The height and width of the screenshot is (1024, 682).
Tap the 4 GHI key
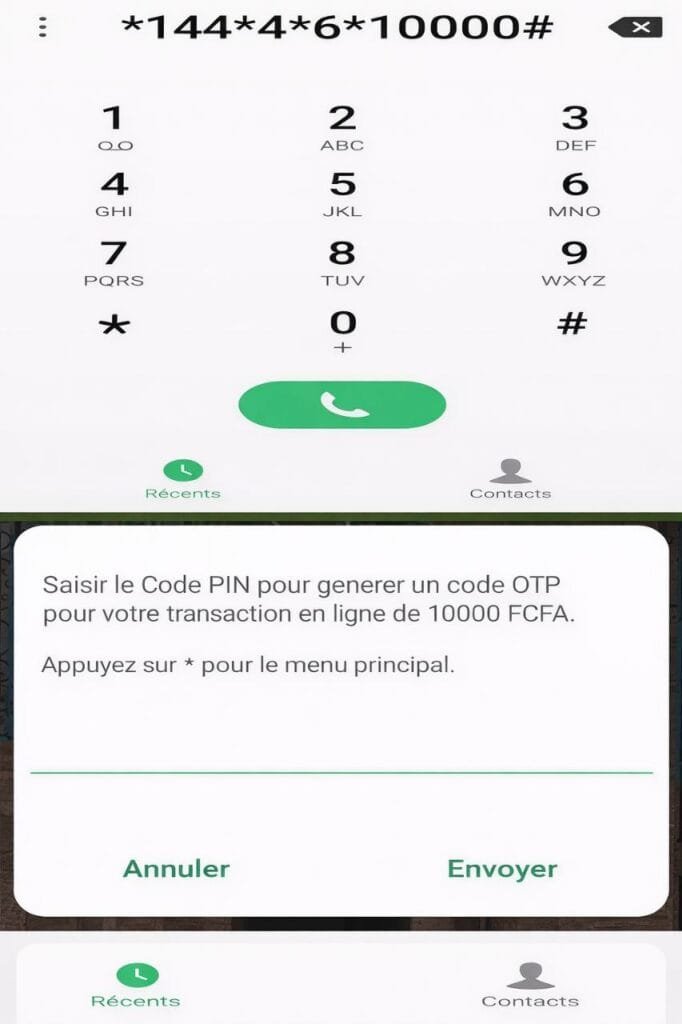click(113, 194)
